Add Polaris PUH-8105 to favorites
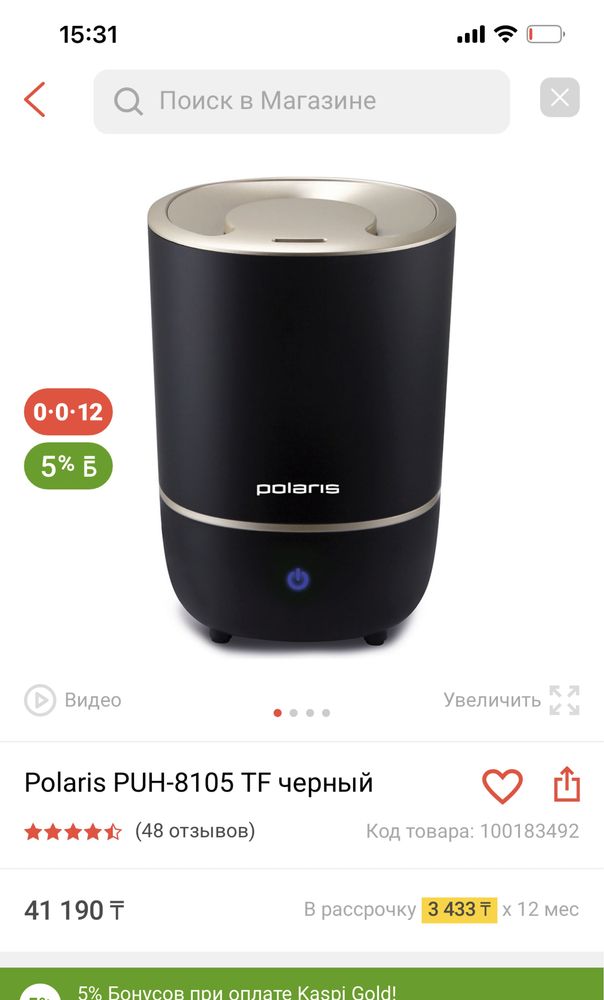This screenshot has height=1000, width=604. coord(502,785)
